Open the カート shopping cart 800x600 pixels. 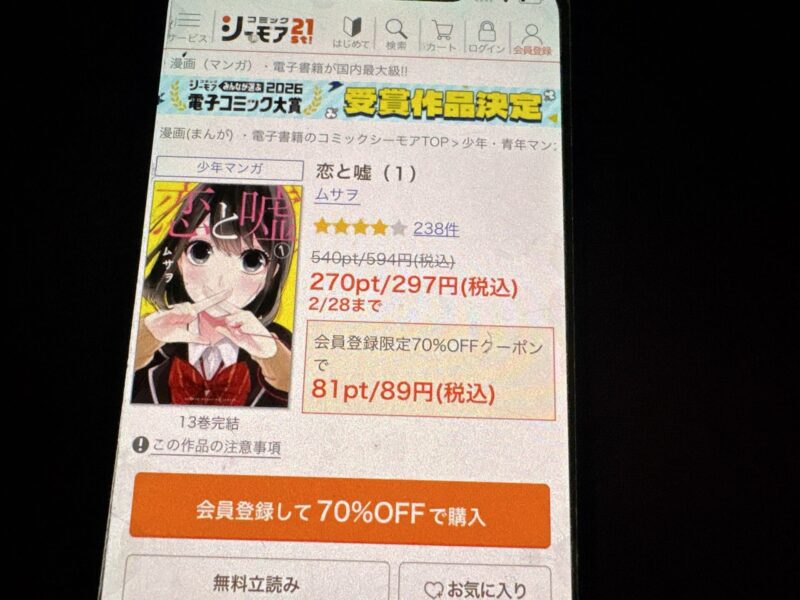(442, 35)
